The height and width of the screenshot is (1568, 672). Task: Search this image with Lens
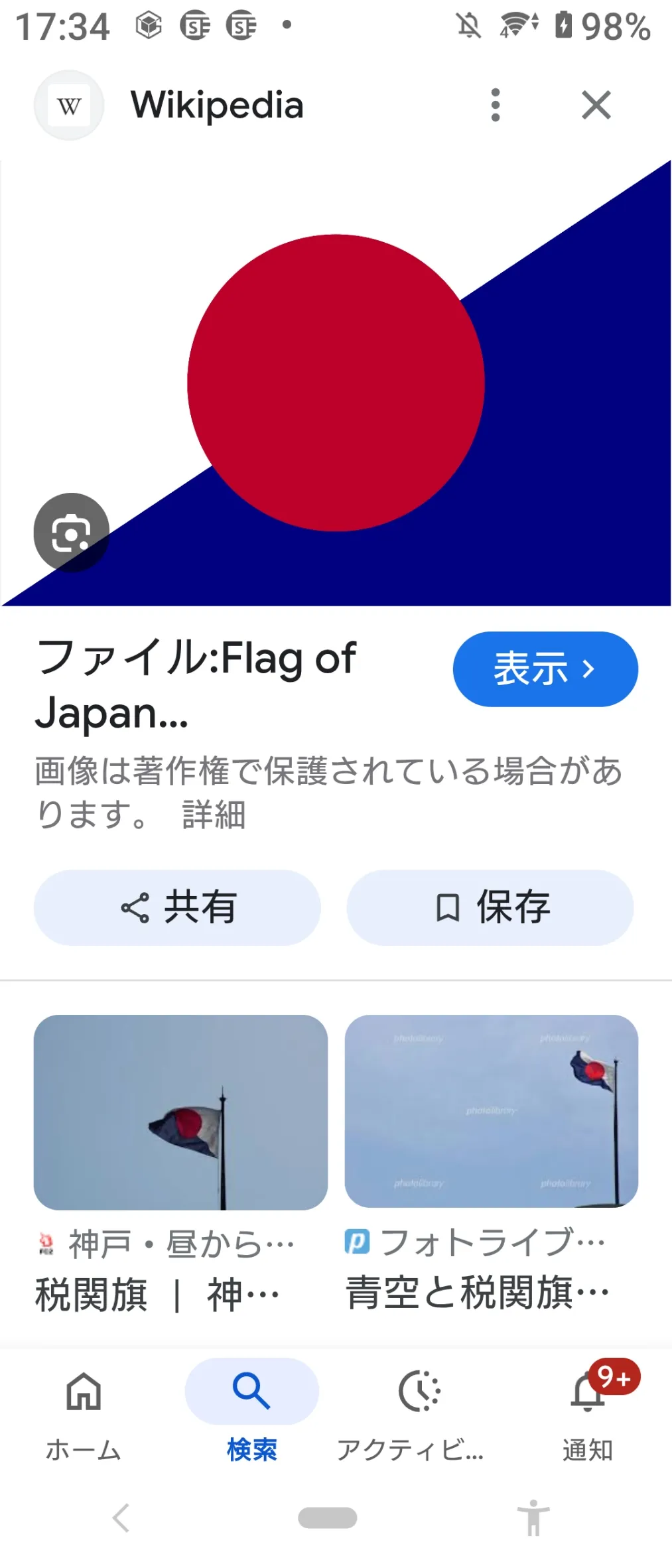tap(71, 532)
